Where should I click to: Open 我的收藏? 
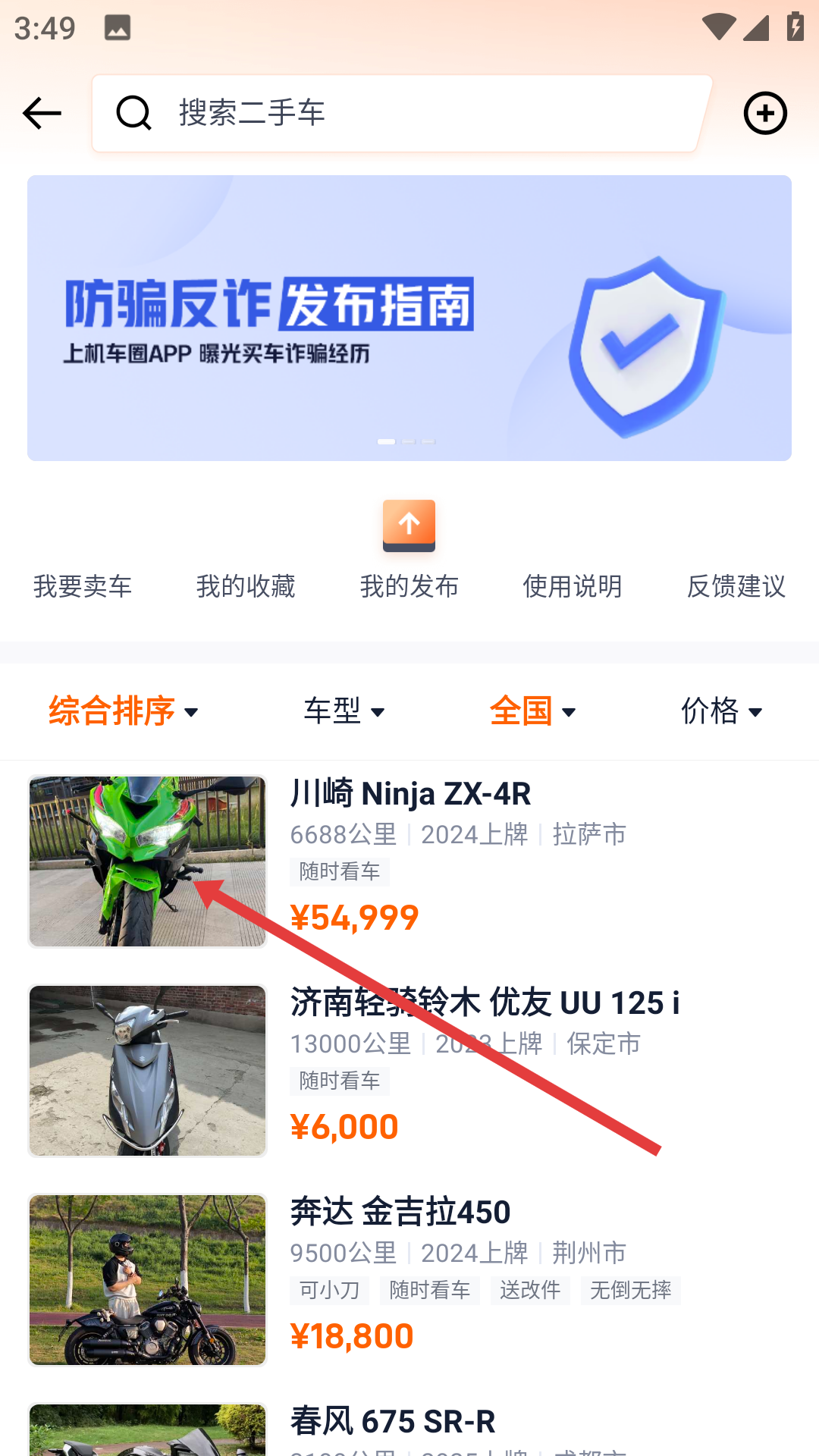(246, 586)
